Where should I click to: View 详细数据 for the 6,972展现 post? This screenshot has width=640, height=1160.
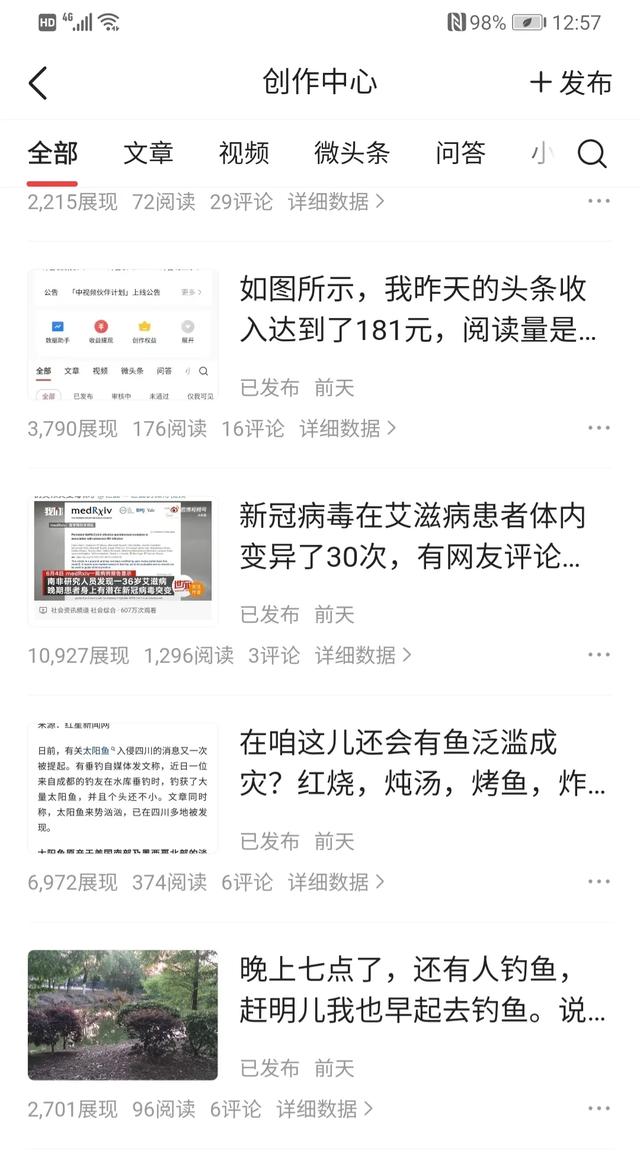pyautogui.click(x=336, y=882)
